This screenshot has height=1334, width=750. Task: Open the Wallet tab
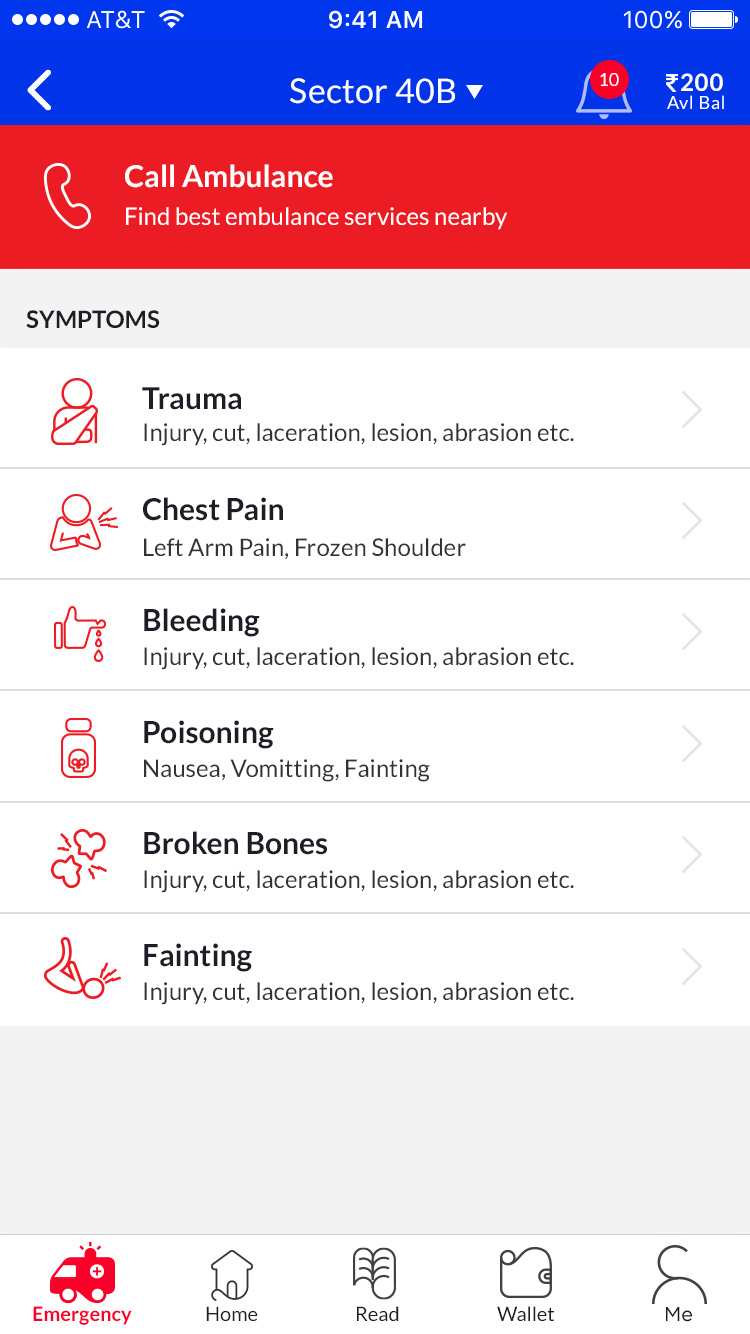(x=526, y=1285)
